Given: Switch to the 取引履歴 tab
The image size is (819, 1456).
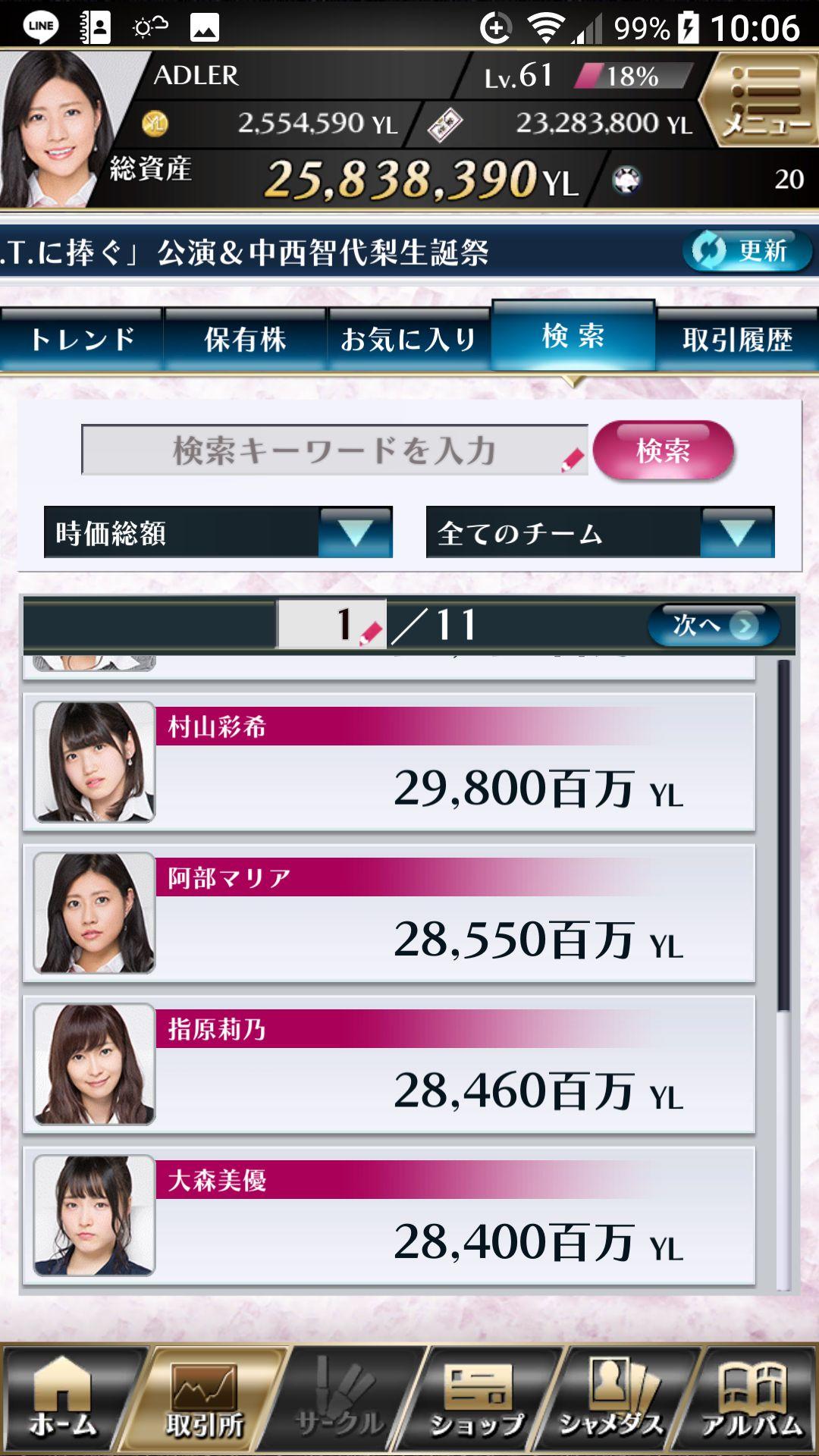Looking at the screenshot, I should point(737,340).
